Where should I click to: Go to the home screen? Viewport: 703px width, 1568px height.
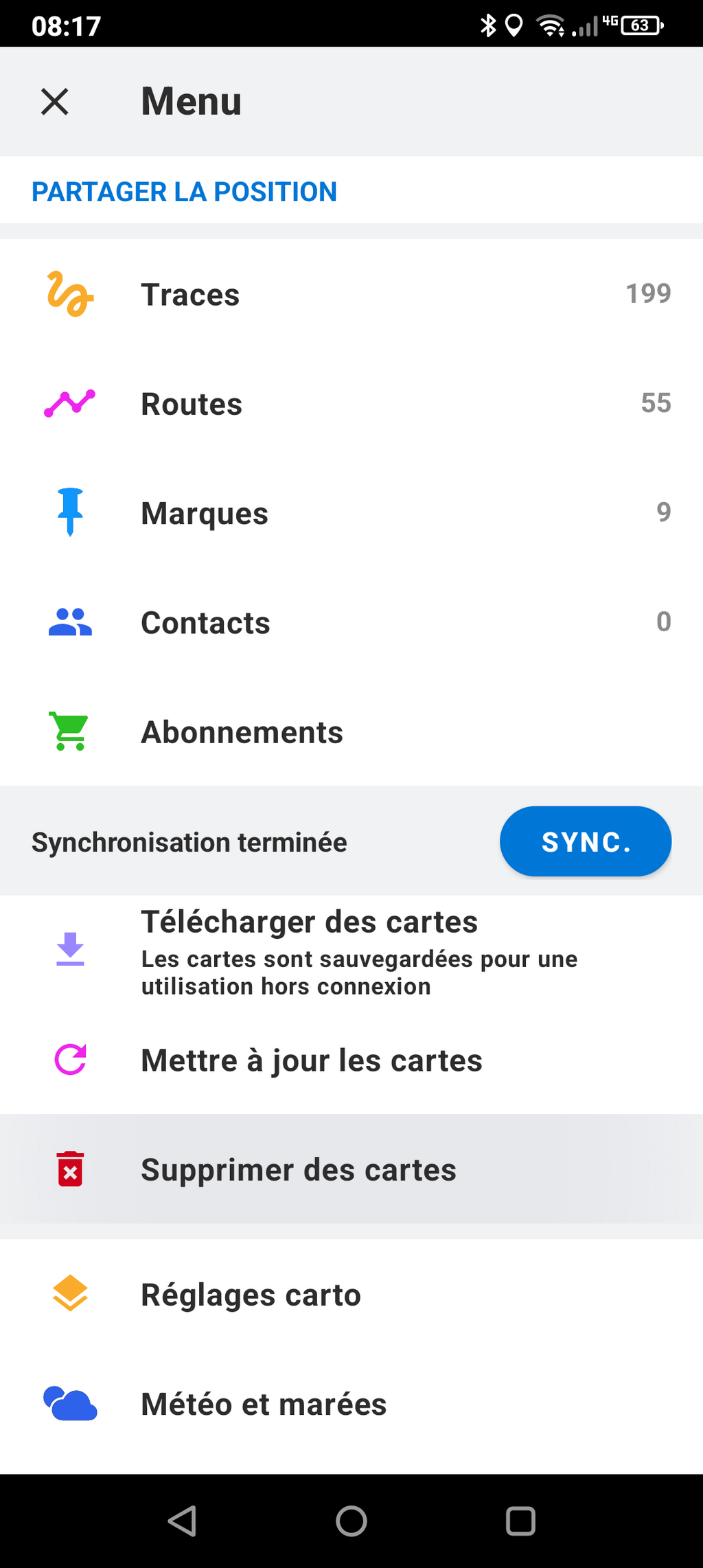click(351, 1521)
